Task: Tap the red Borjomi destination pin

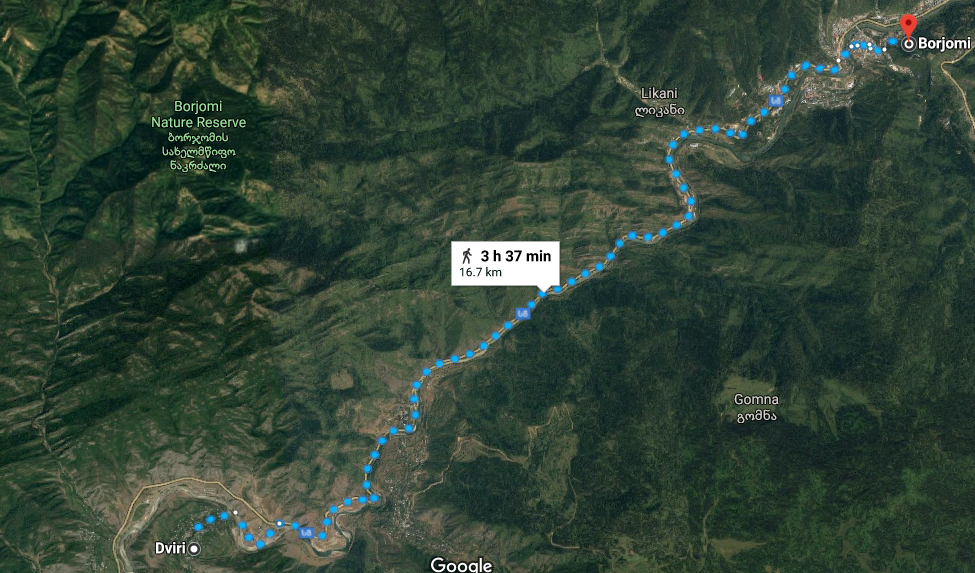Action: pos(908,26)
